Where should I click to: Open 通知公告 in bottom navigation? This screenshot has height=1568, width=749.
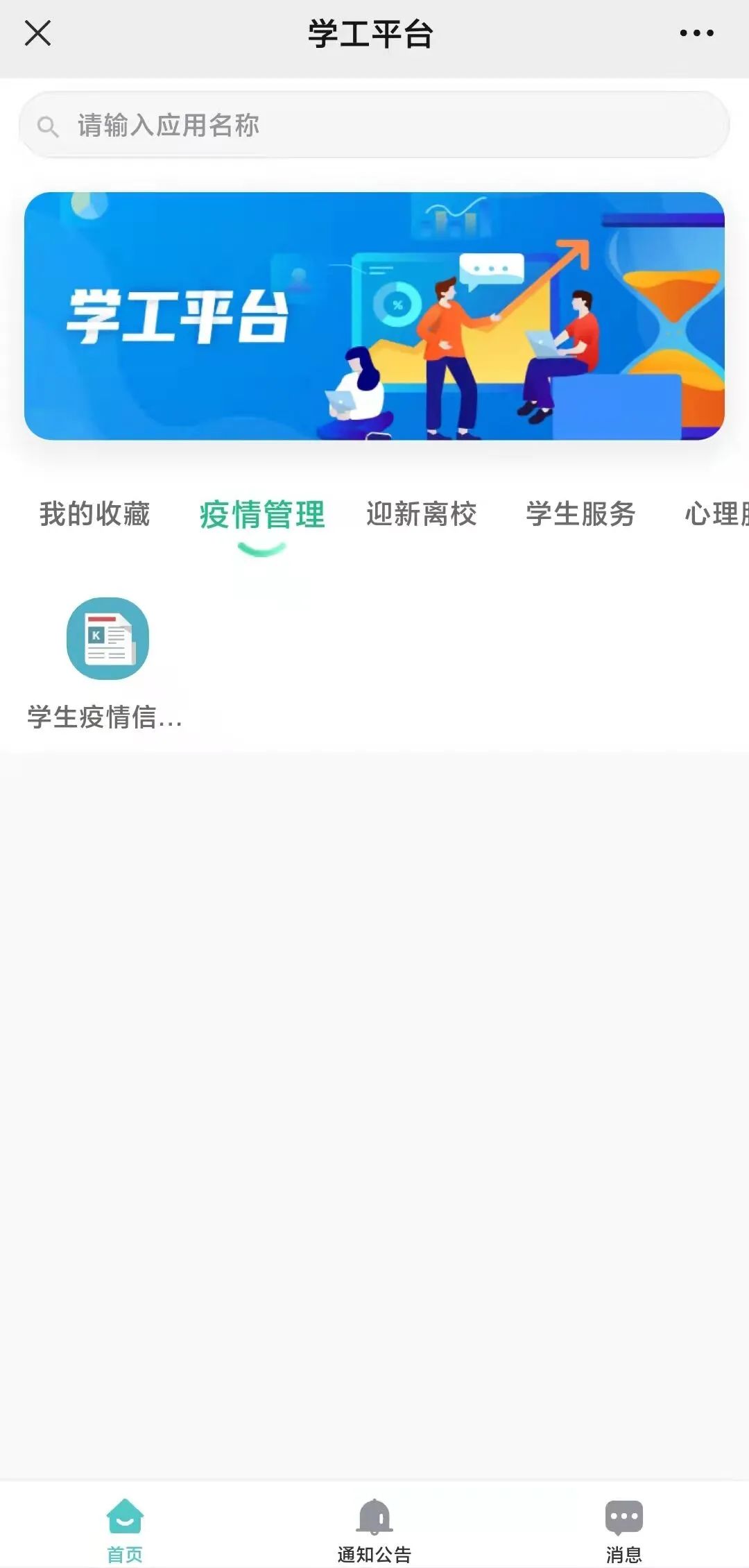pos(374,1531)
